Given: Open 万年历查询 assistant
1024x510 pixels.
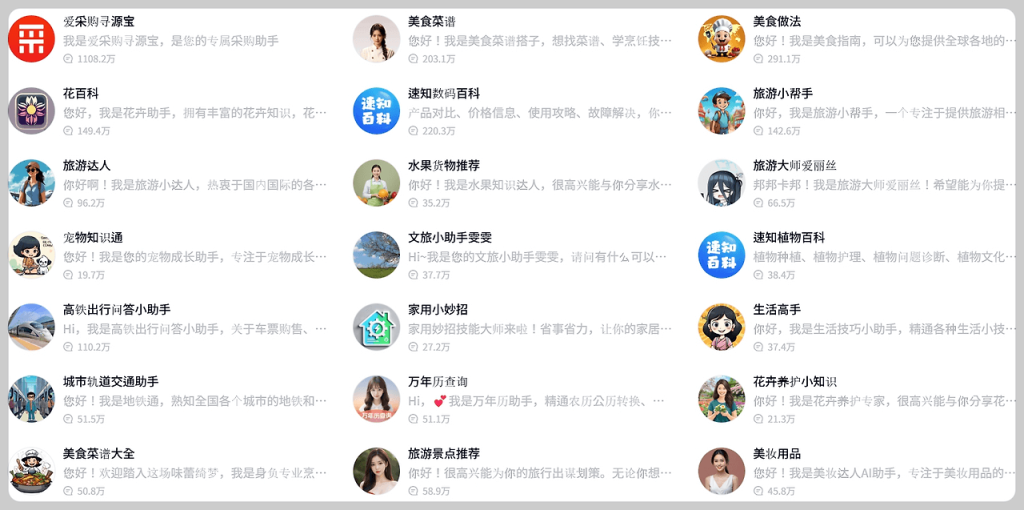Looking at the screenshot, I should click(437, 382).
